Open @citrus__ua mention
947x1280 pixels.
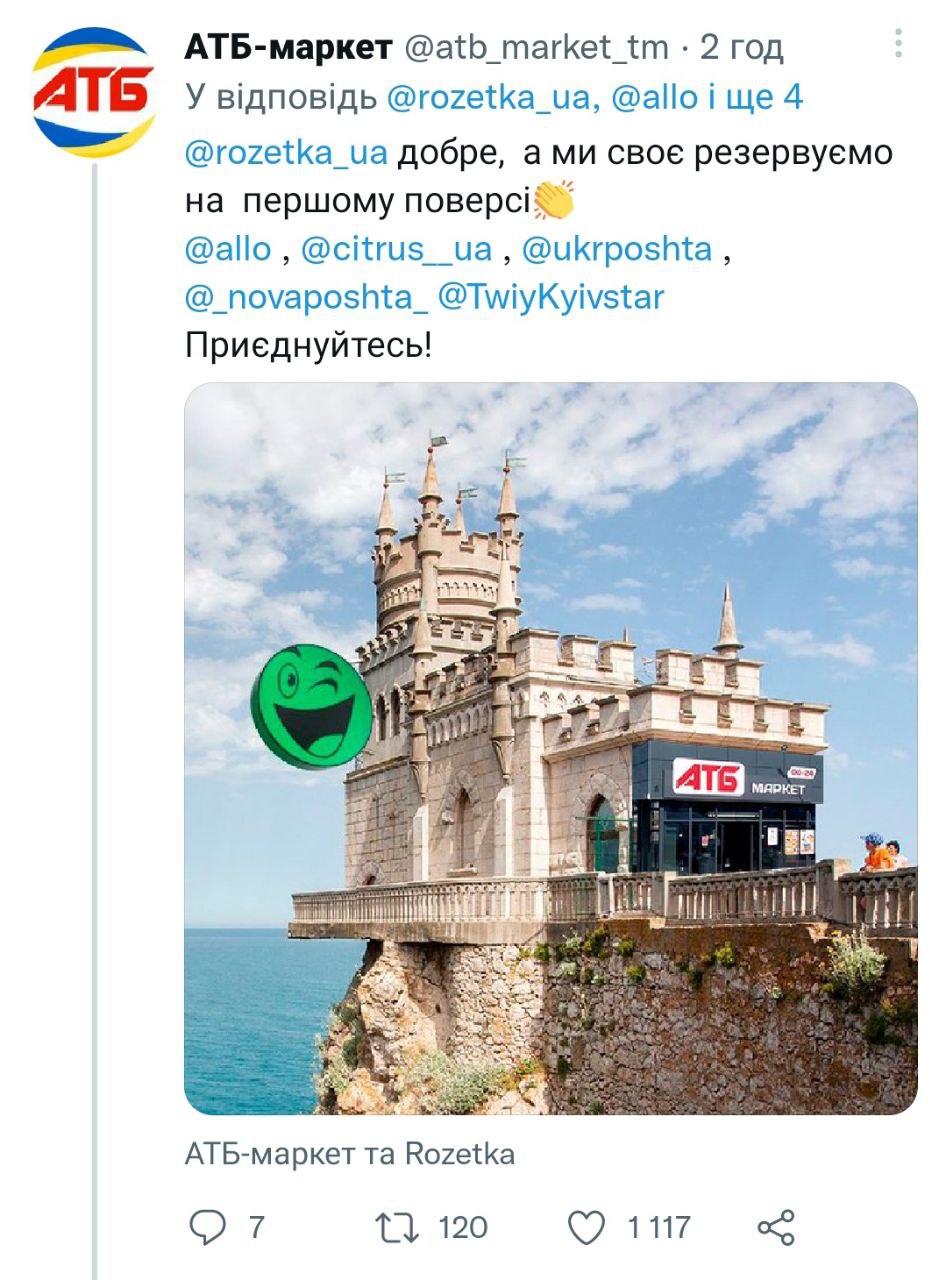pos(396,249)
